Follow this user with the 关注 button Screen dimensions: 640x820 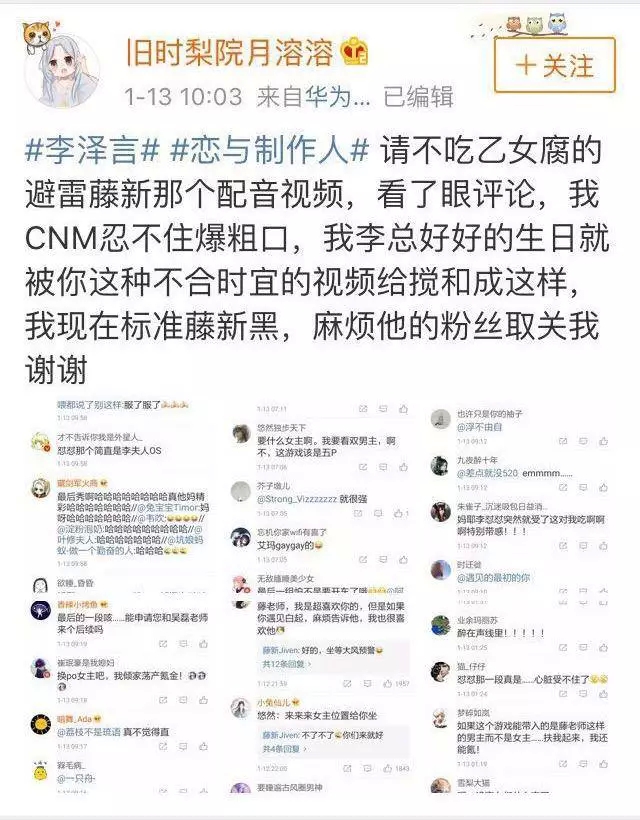(555, 65)
